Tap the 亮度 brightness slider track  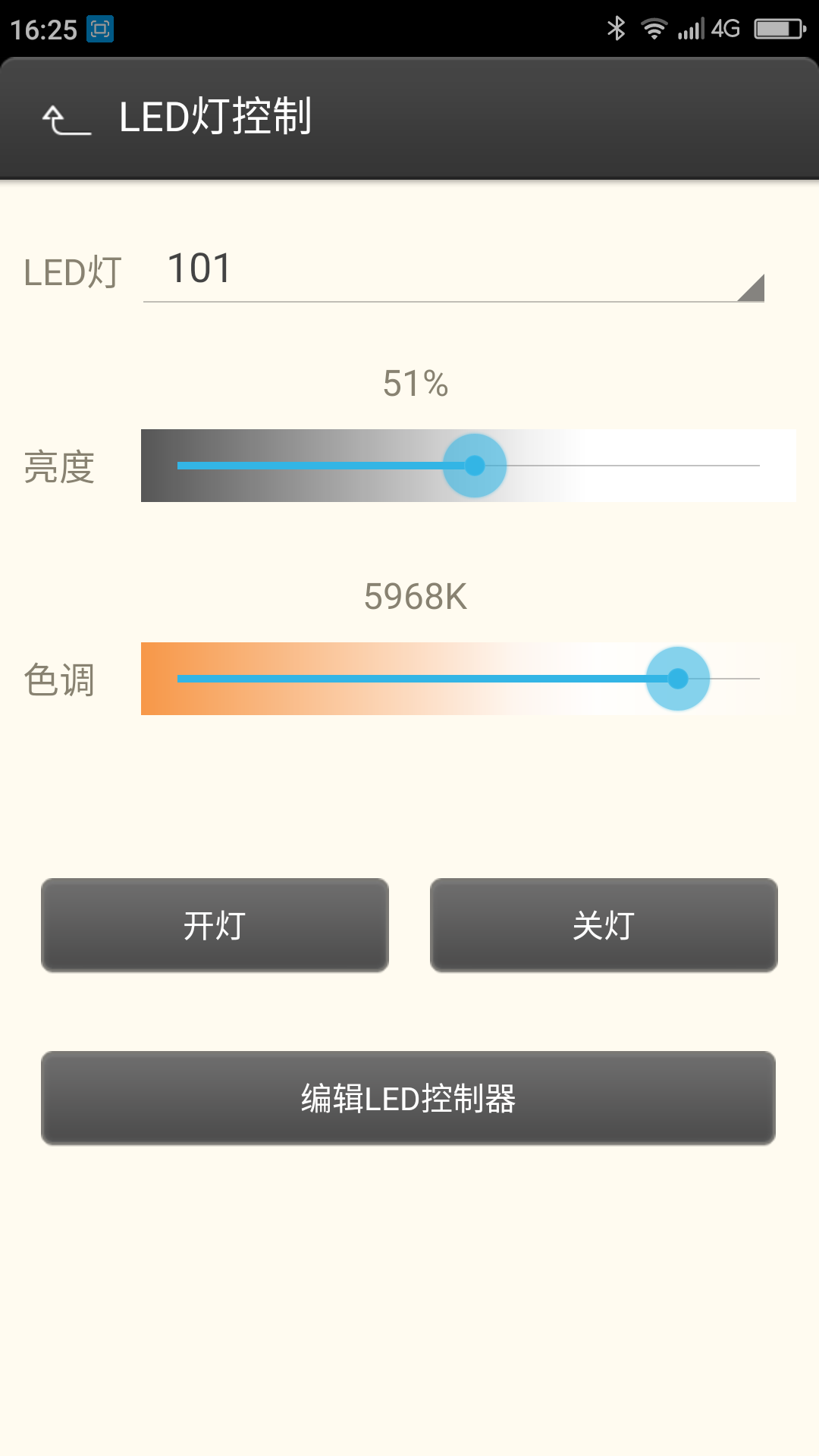pyautogui.click(x=469, y=466)
